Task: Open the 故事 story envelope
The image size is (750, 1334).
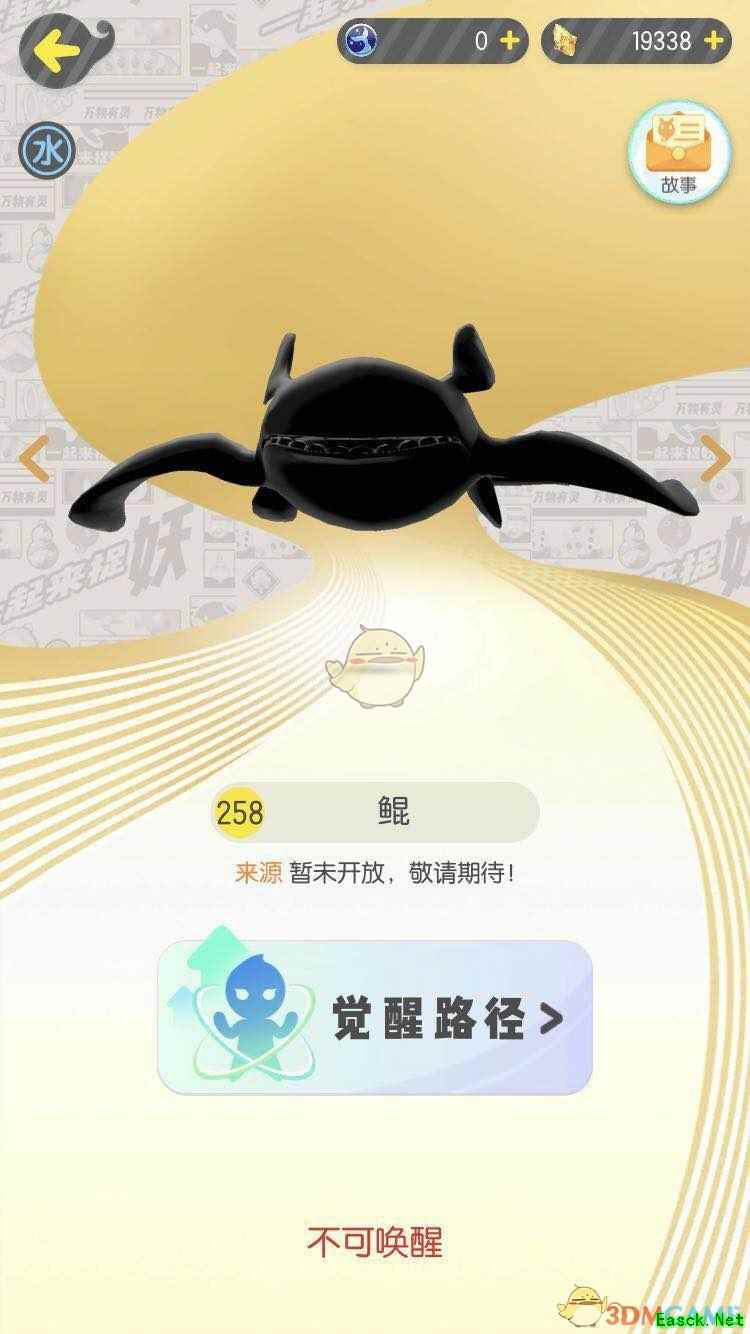Action: (677, 153)
